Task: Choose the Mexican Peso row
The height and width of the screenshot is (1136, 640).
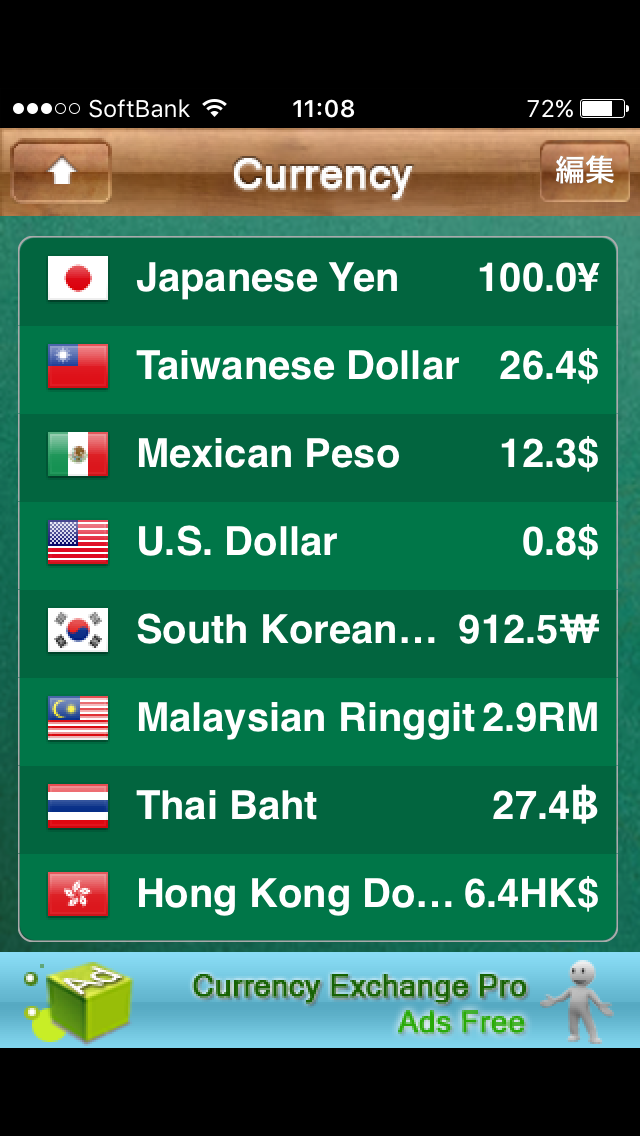Action: 318,455
